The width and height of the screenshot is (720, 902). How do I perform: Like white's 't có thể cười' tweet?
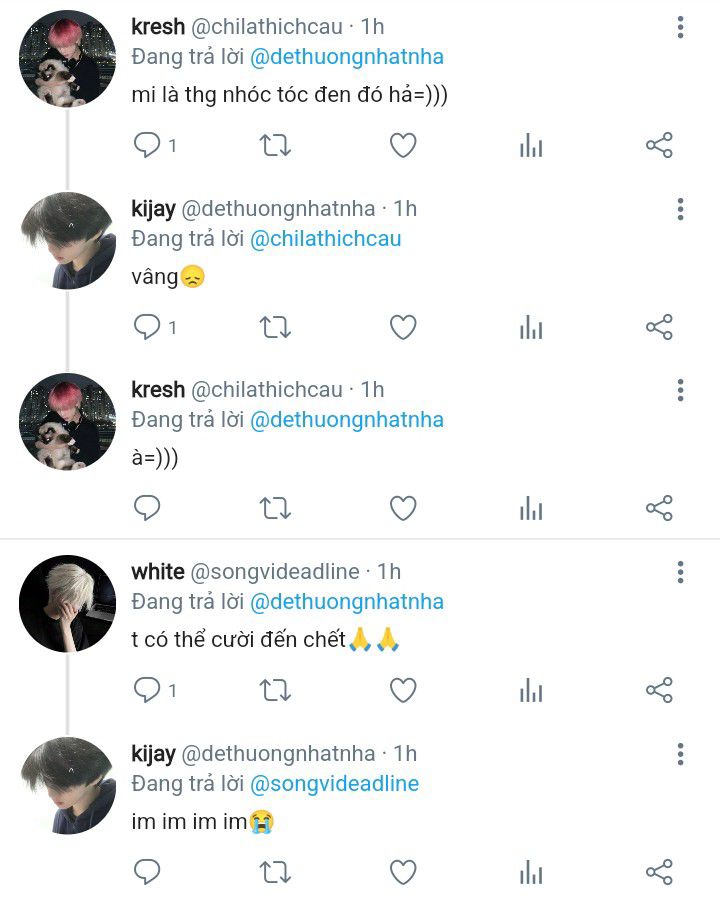(403, 690)
